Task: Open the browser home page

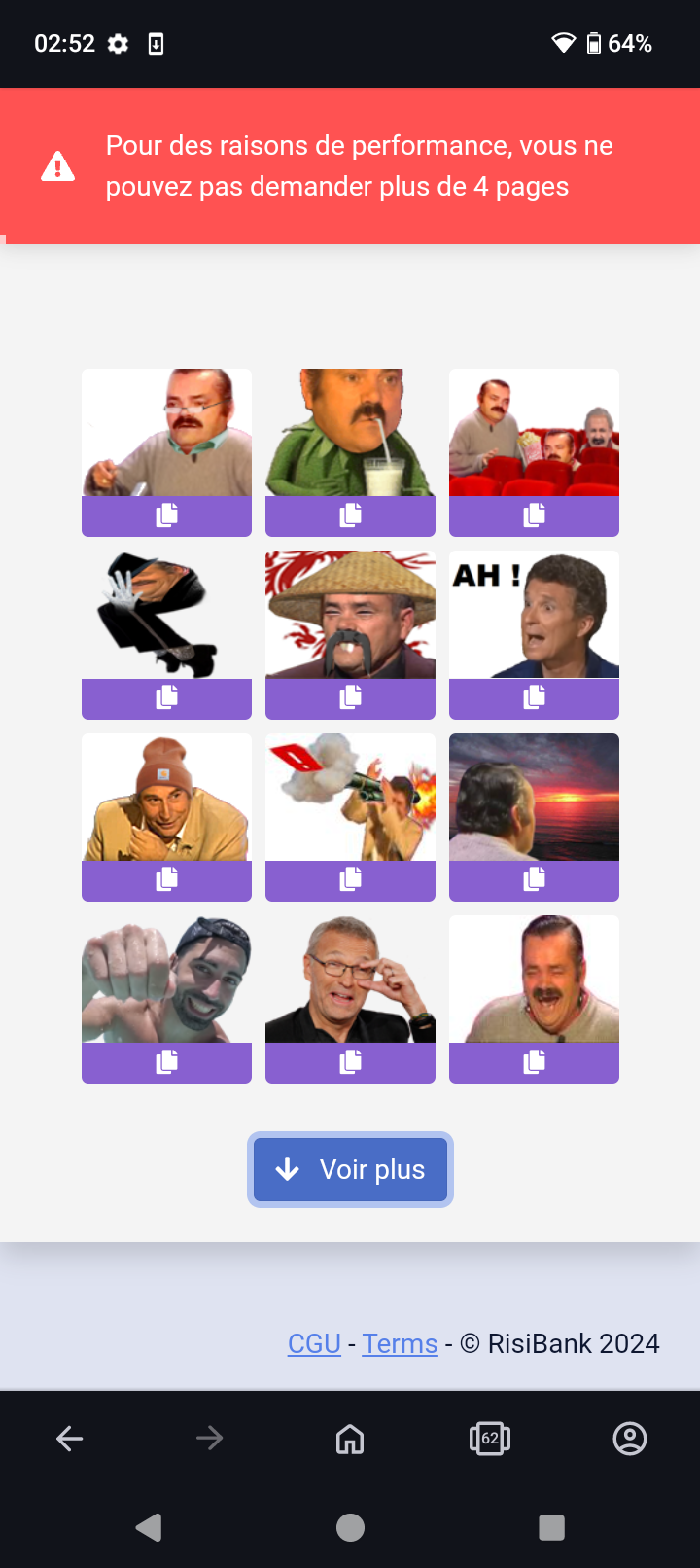Action: click(350, 1438)
